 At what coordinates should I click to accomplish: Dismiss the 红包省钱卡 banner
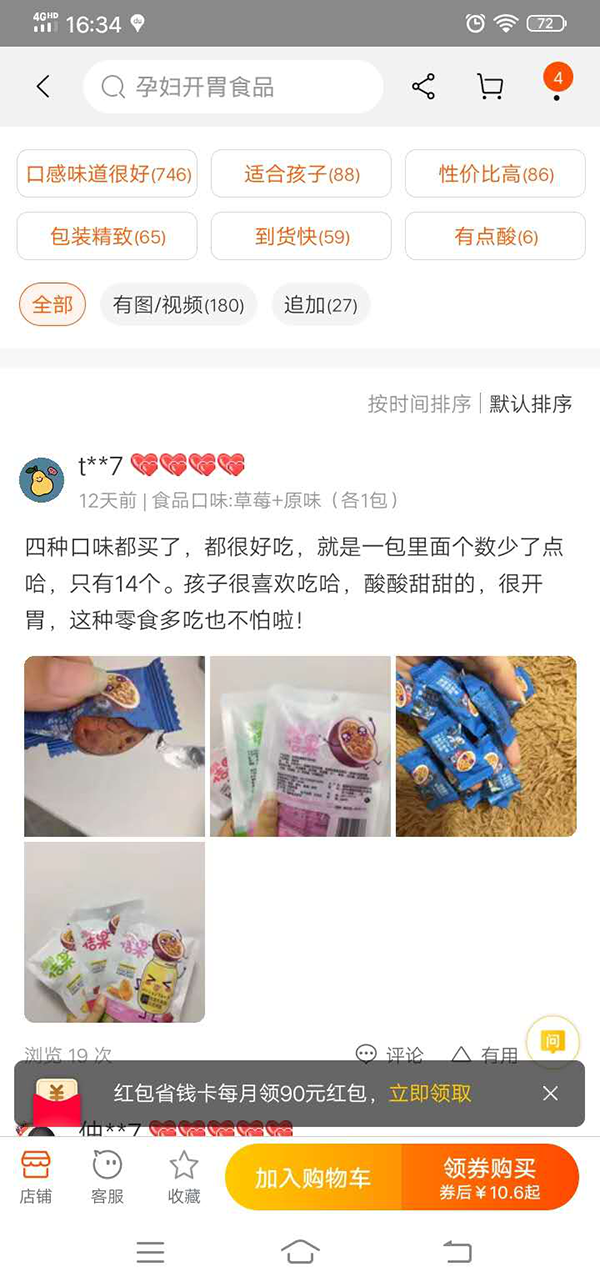coord(550,1093)
